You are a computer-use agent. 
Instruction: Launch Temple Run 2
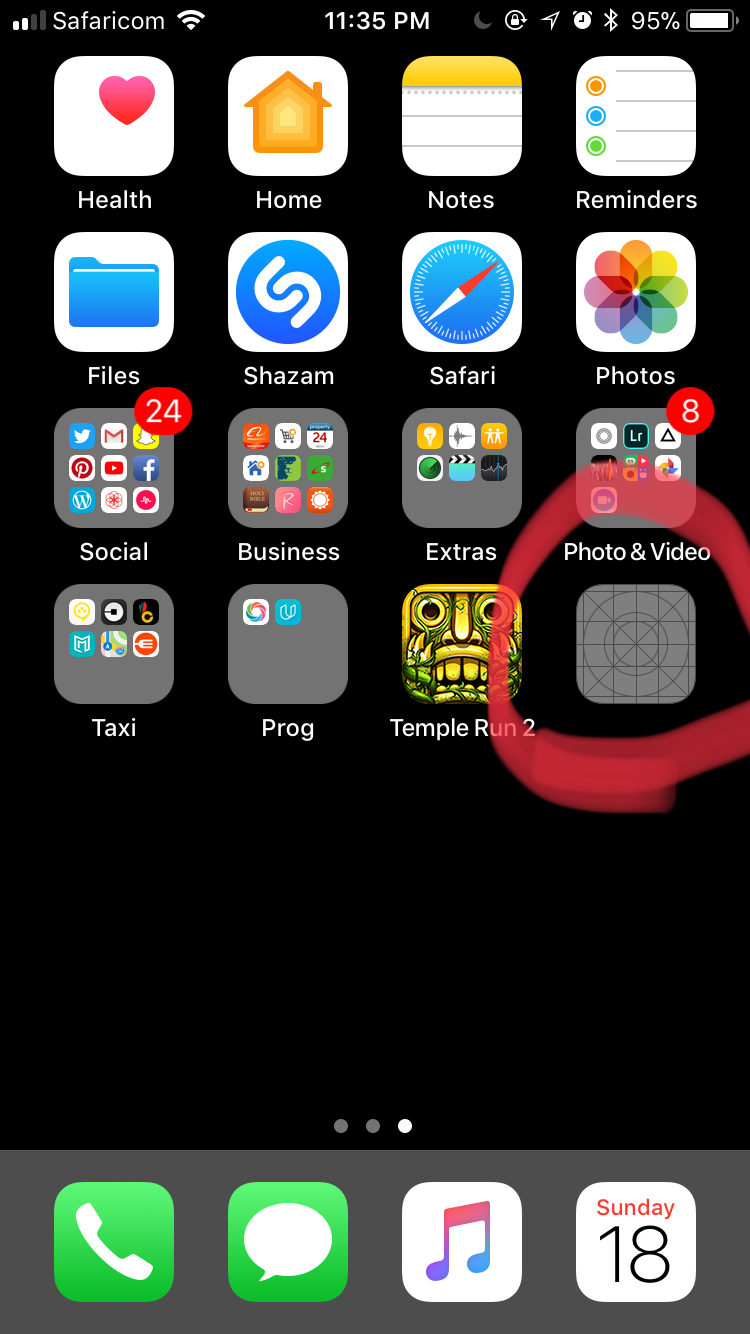462,644
